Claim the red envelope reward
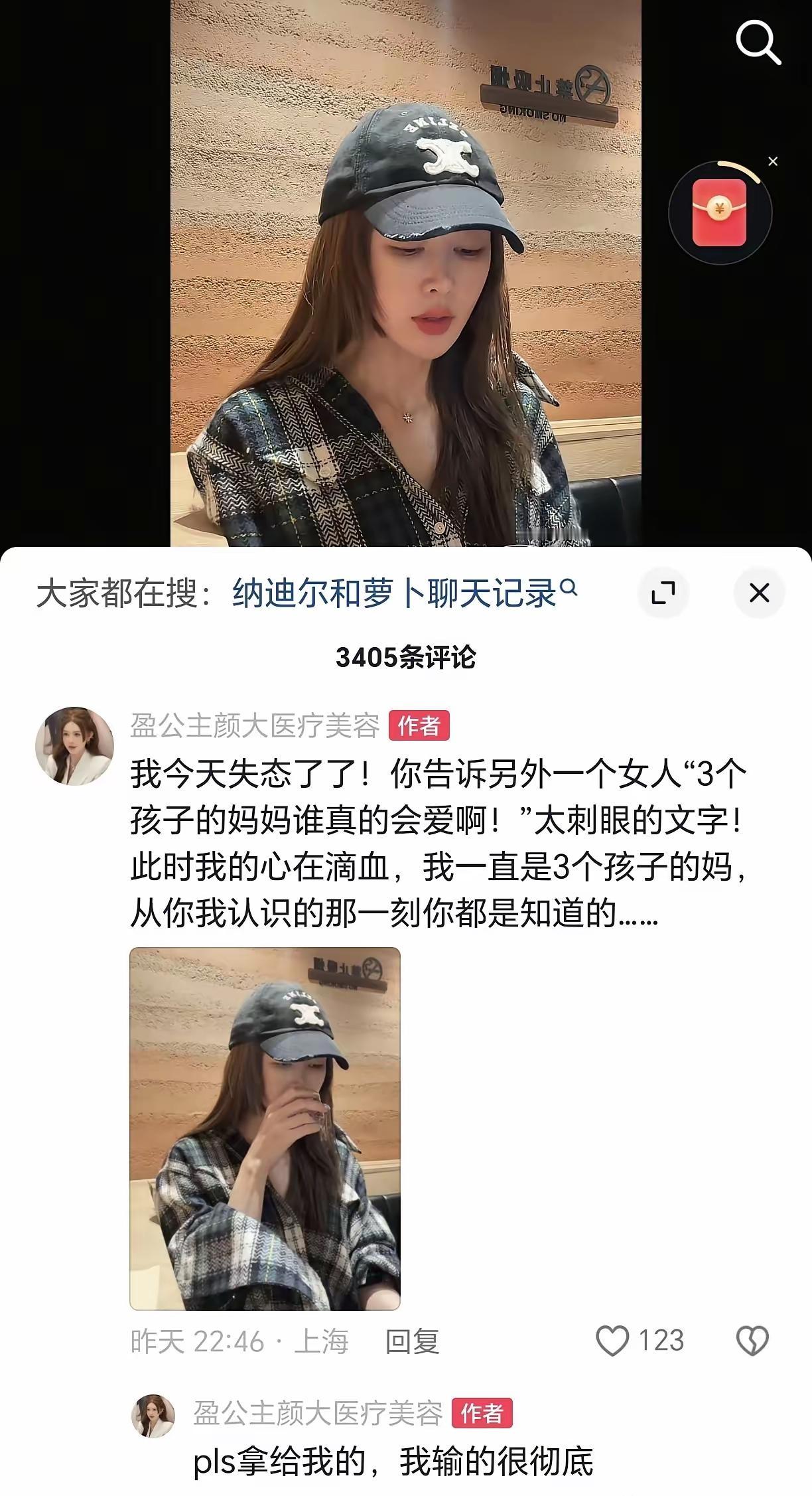 pyautogui.click(x=718, y=211)
